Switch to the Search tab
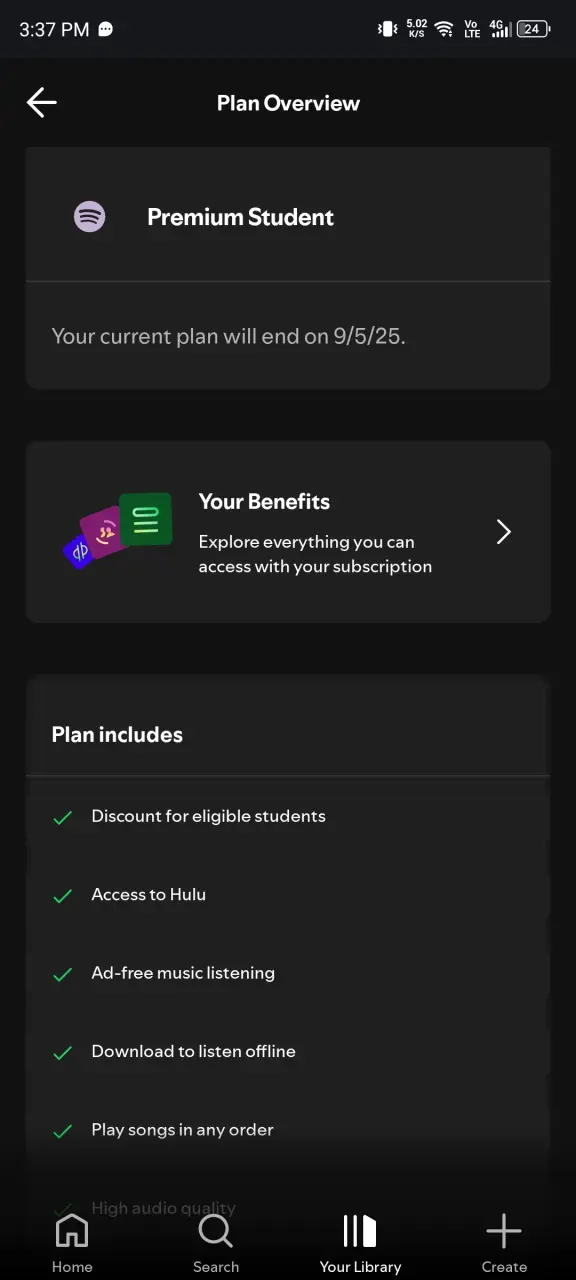 pos(216,1243)
